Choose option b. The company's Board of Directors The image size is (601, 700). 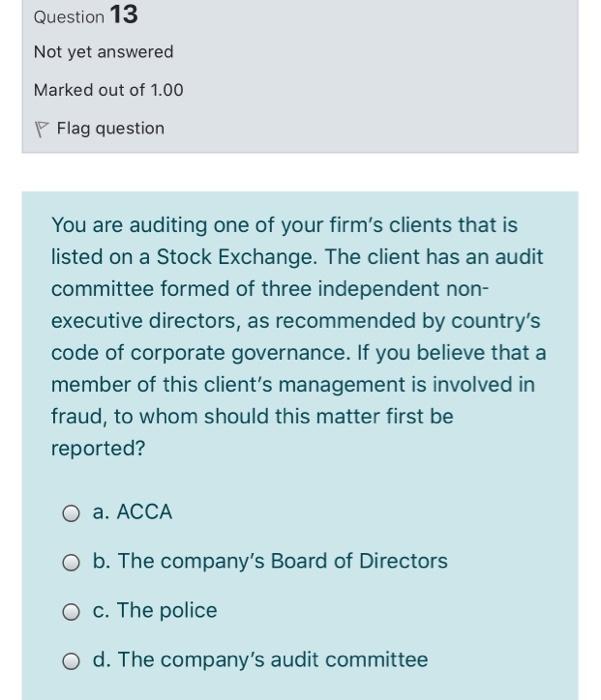pyautogui.click(x=72, y=561)
